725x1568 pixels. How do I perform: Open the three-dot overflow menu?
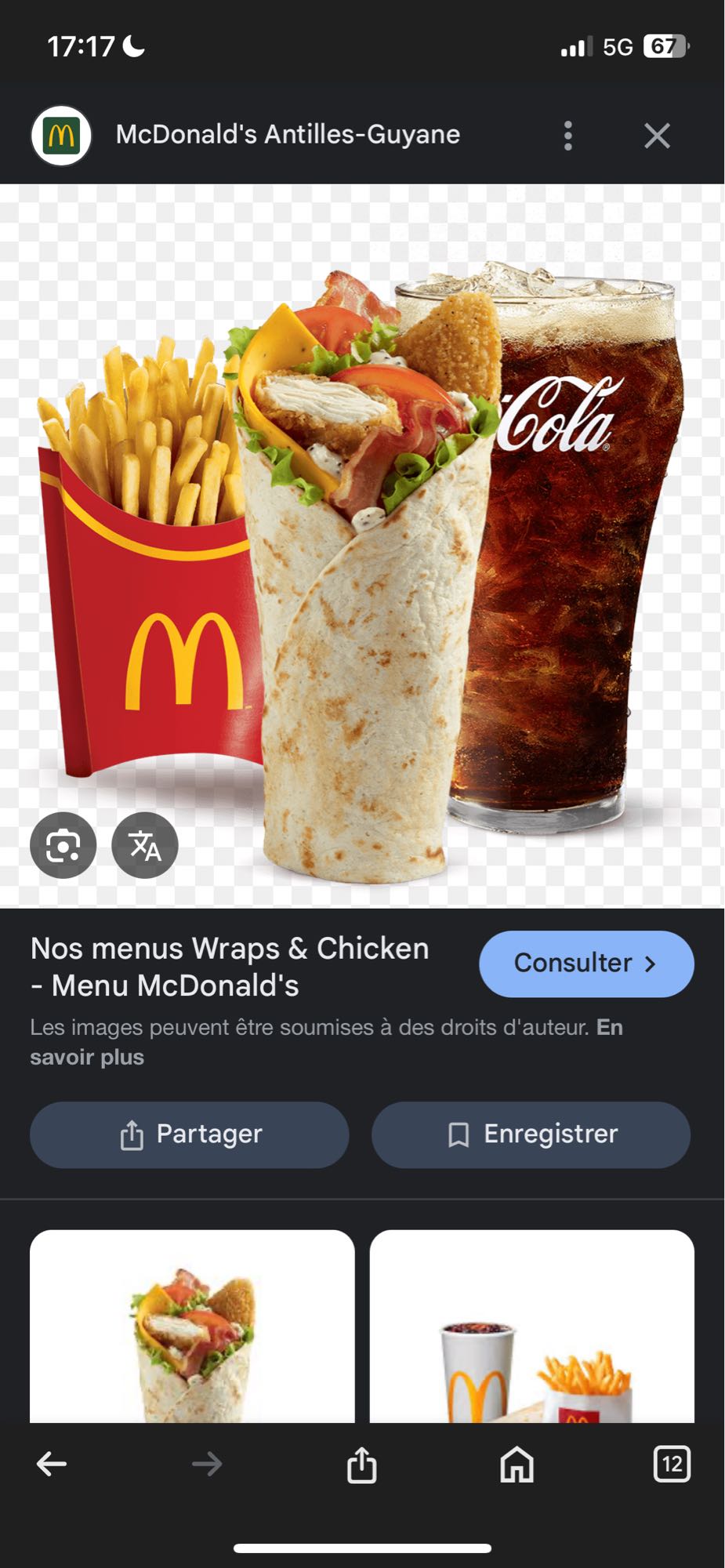point(567,135)
